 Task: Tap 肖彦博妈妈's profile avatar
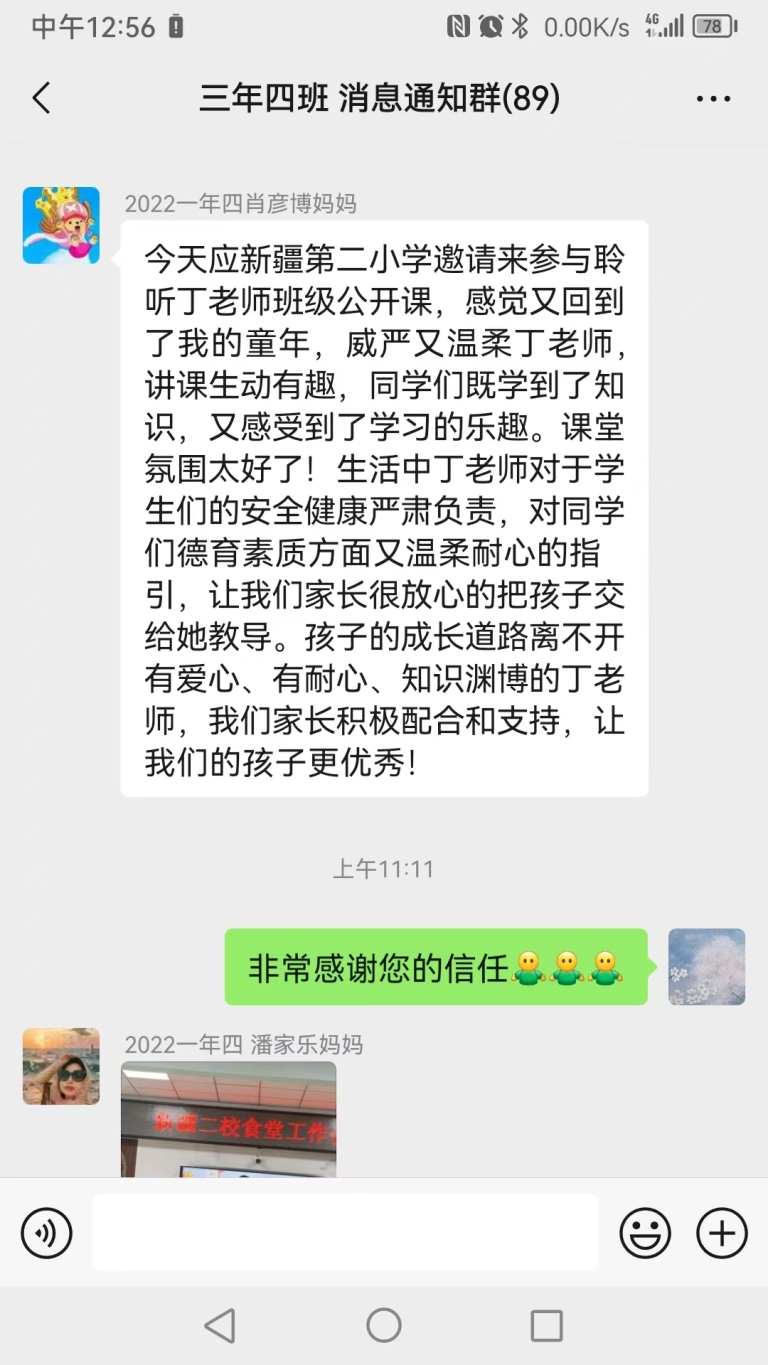click(x=61, y=225)
